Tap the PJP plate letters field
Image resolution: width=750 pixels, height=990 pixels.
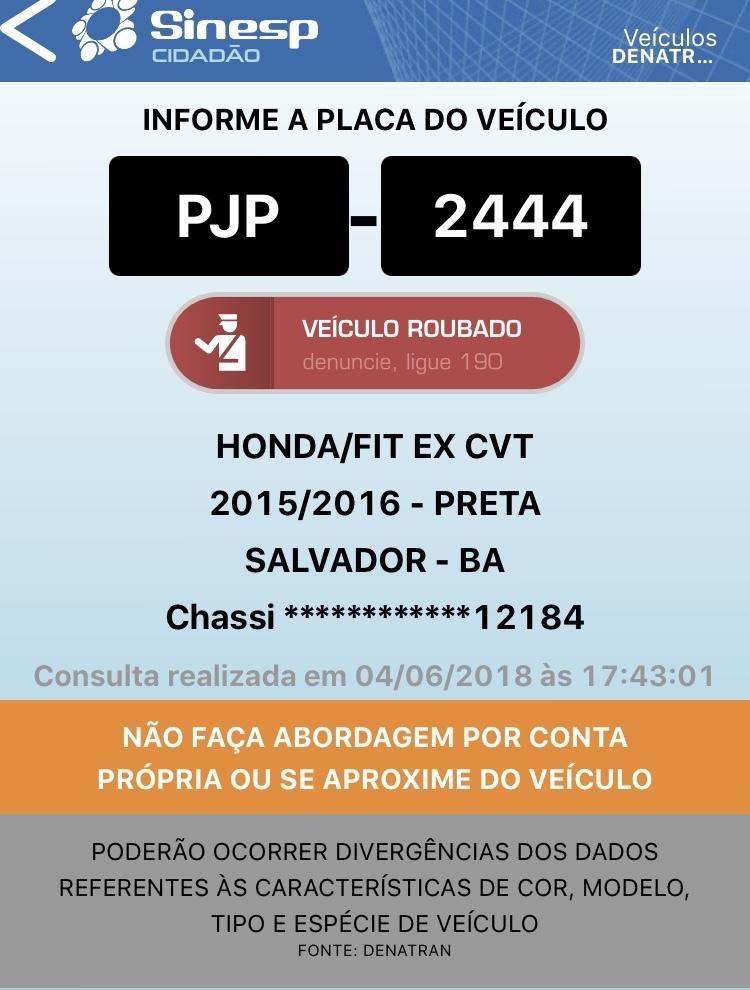[x=229, y=216]
